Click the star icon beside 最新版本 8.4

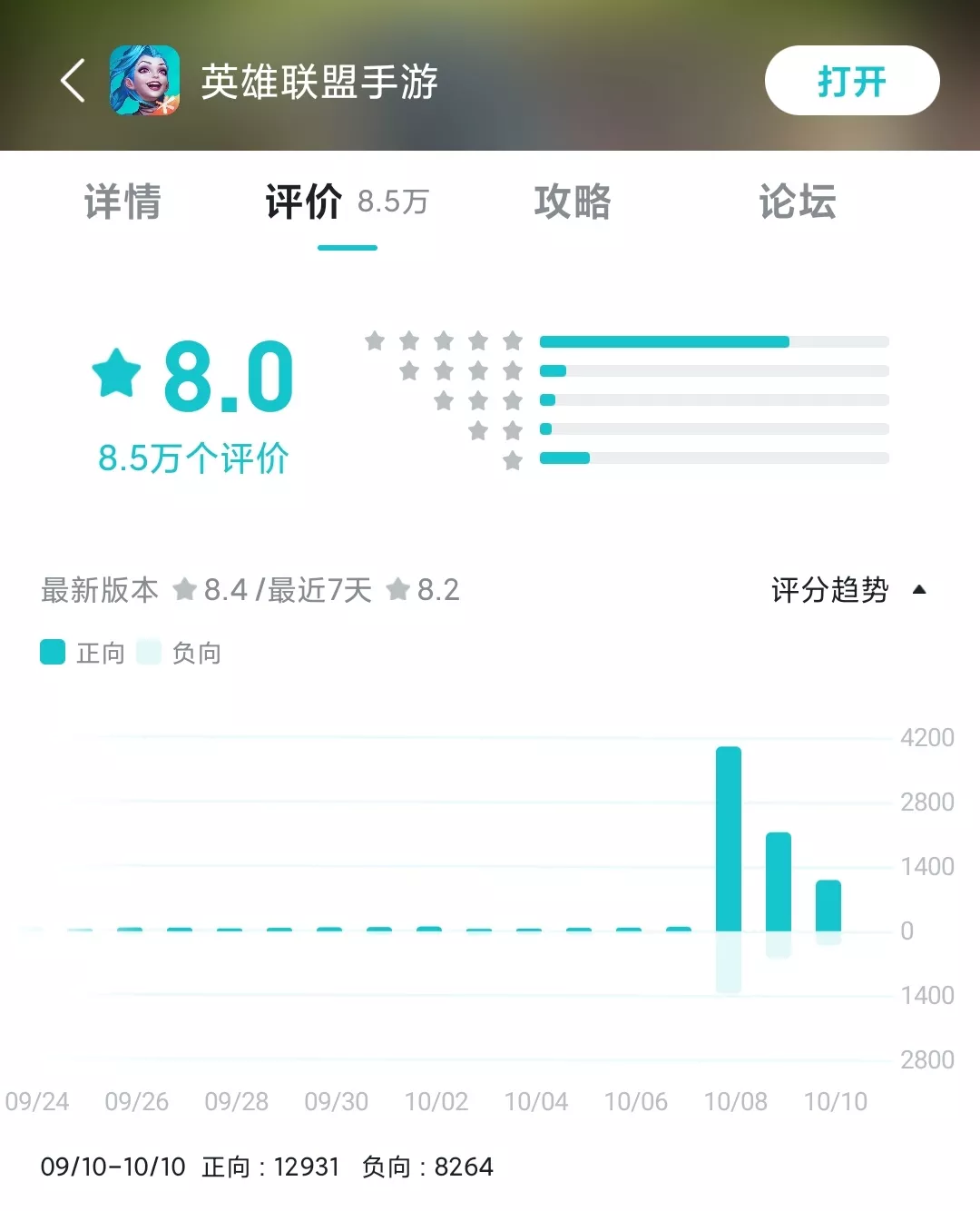185,590
